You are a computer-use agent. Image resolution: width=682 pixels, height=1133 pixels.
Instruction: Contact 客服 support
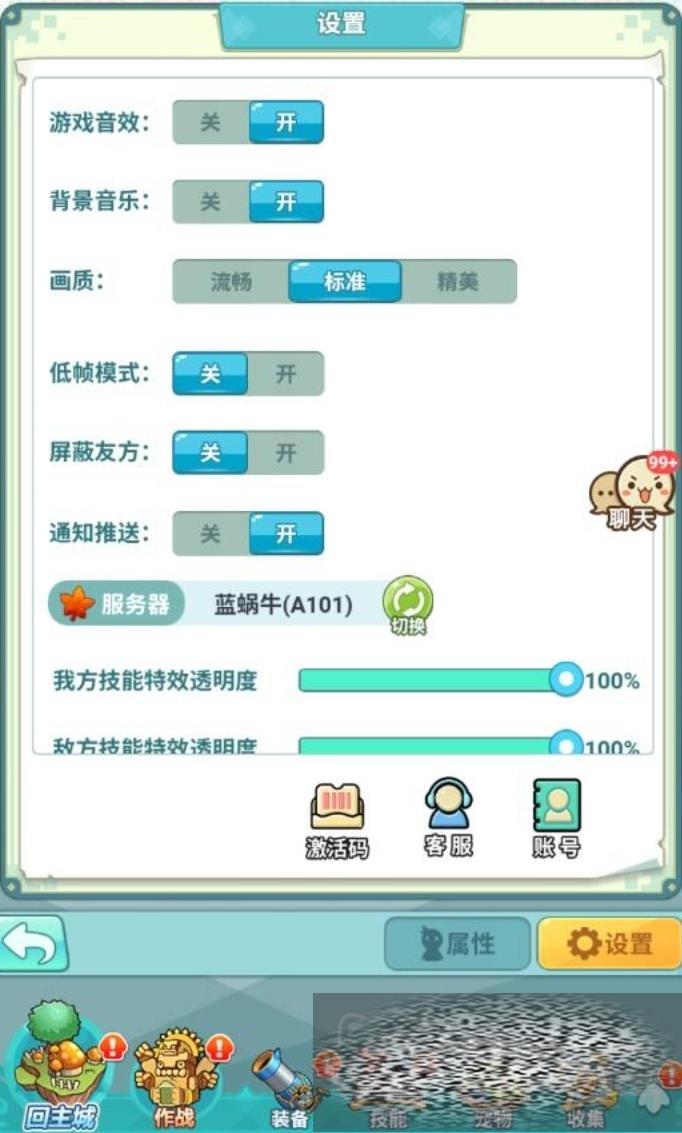tap(447, 817)
